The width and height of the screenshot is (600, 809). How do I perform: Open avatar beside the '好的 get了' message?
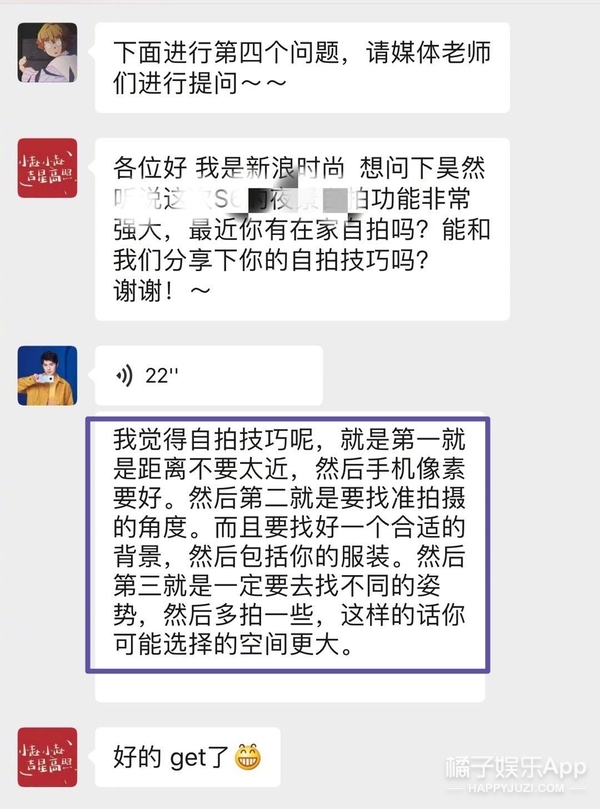pos(47,757)
